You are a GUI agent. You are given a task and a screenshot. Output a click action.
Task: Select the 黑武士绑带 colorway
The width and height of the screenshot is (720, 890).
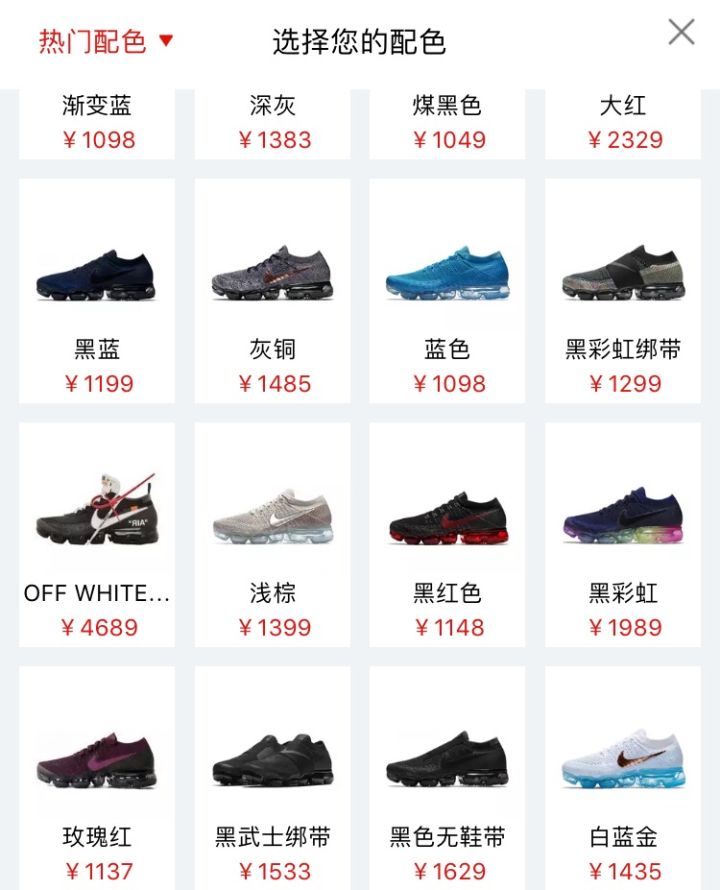tap(272, 777)
